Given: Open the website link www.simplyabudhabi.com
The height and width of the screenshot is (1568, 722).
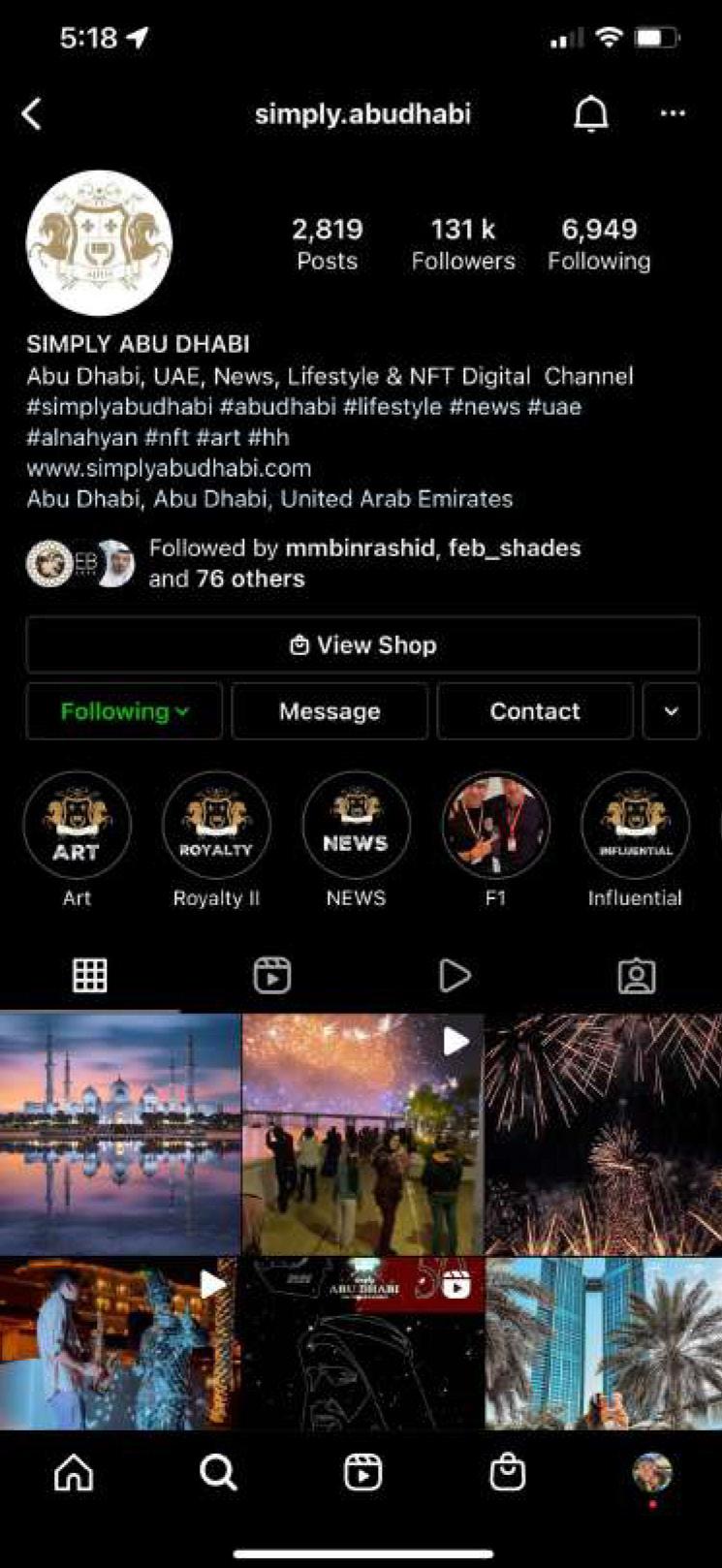Looking at the screenshot, I should coord(169,468).
